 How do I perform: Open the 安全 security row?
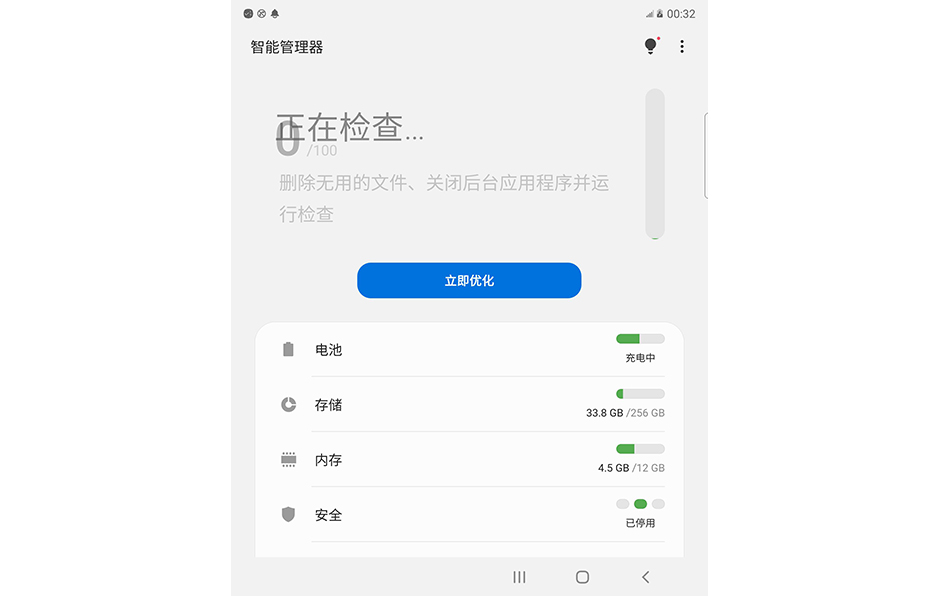click(x=469, y=515)
